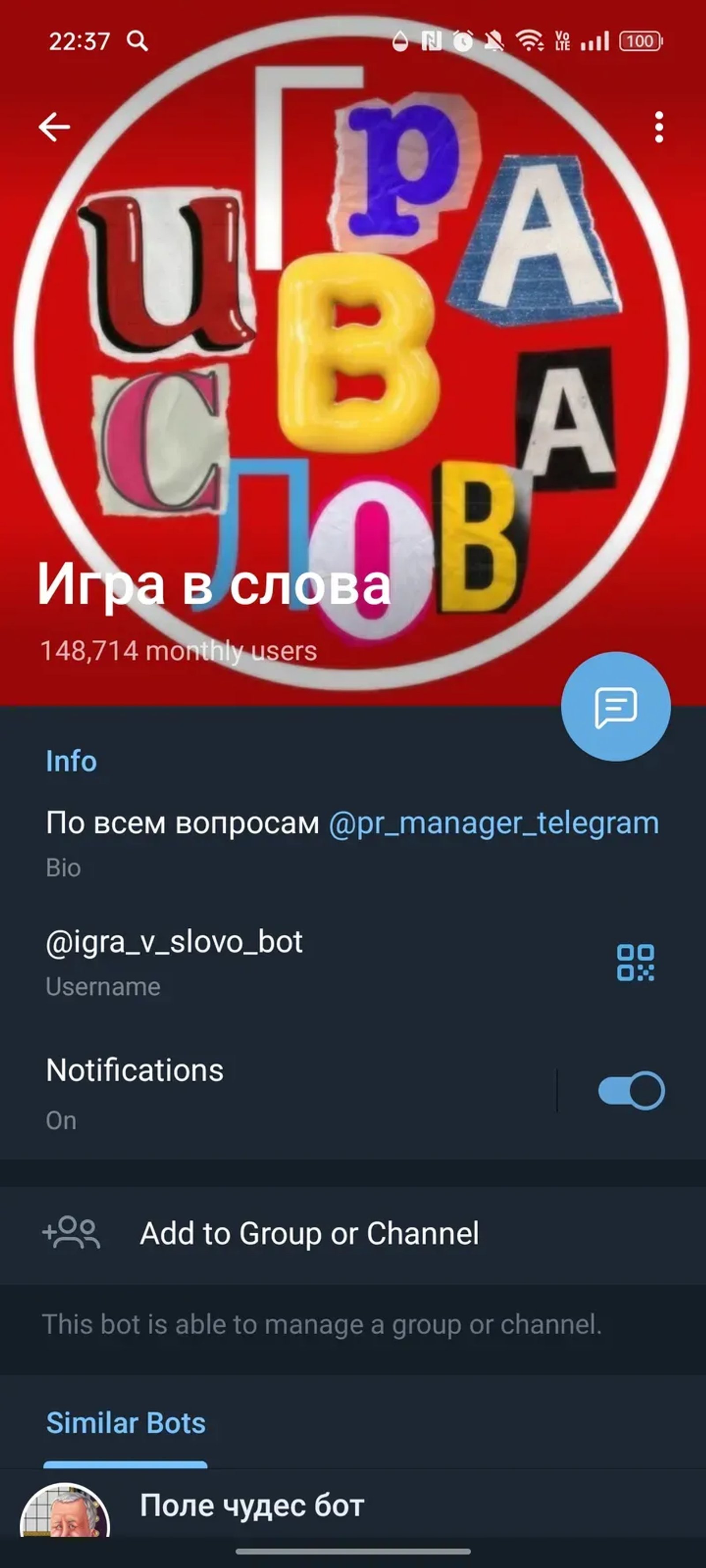Click the back arrow to leave profile
The height and width of the screenshot is (1568, 706).
point(55,127)
